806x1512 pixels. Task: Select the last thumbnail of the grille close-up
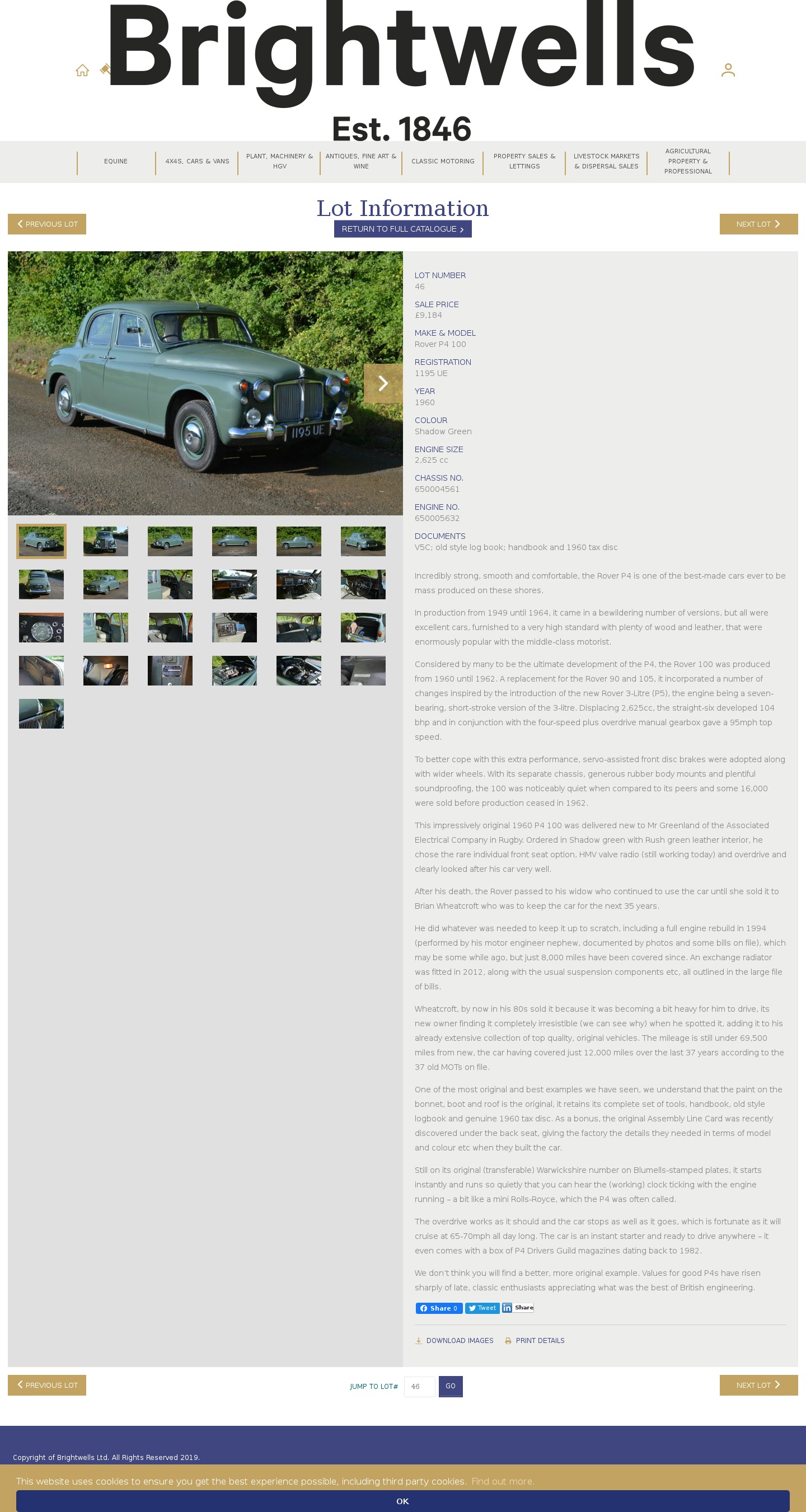(41, 713)
